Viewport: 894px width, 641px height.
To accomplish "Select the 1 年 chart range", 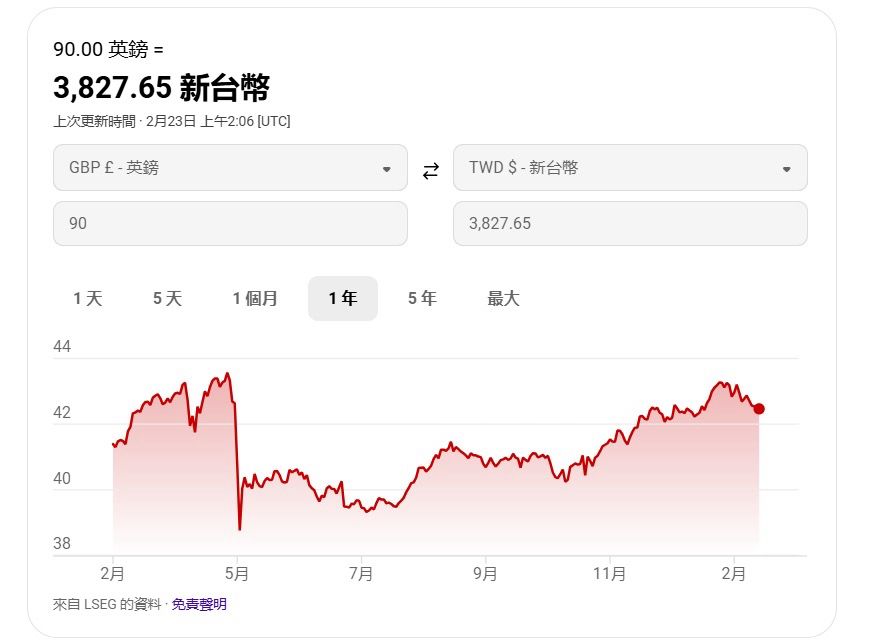I will point(343,298).
